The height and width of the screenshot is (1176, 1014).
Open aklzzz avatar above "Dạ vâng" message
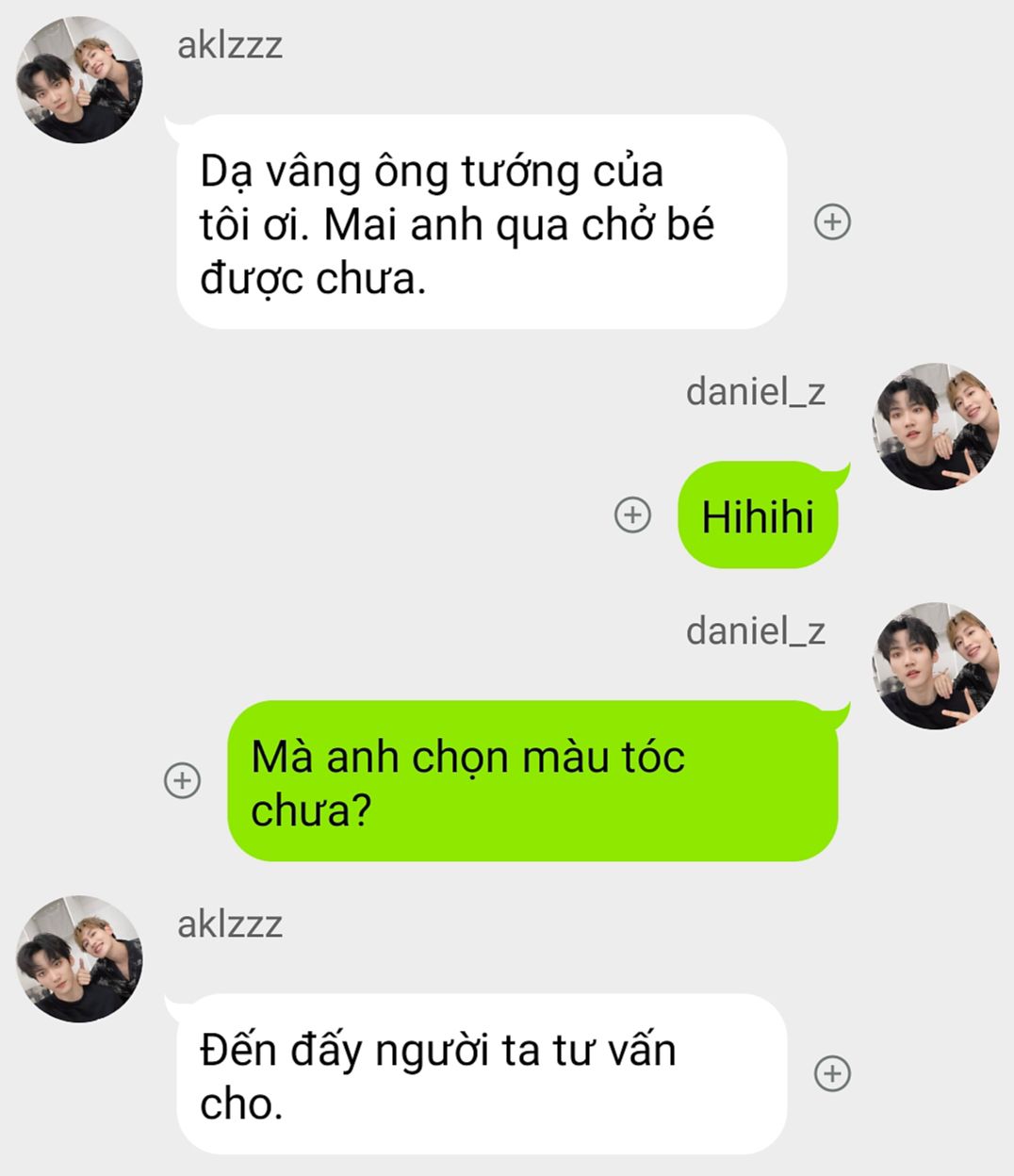79,79
